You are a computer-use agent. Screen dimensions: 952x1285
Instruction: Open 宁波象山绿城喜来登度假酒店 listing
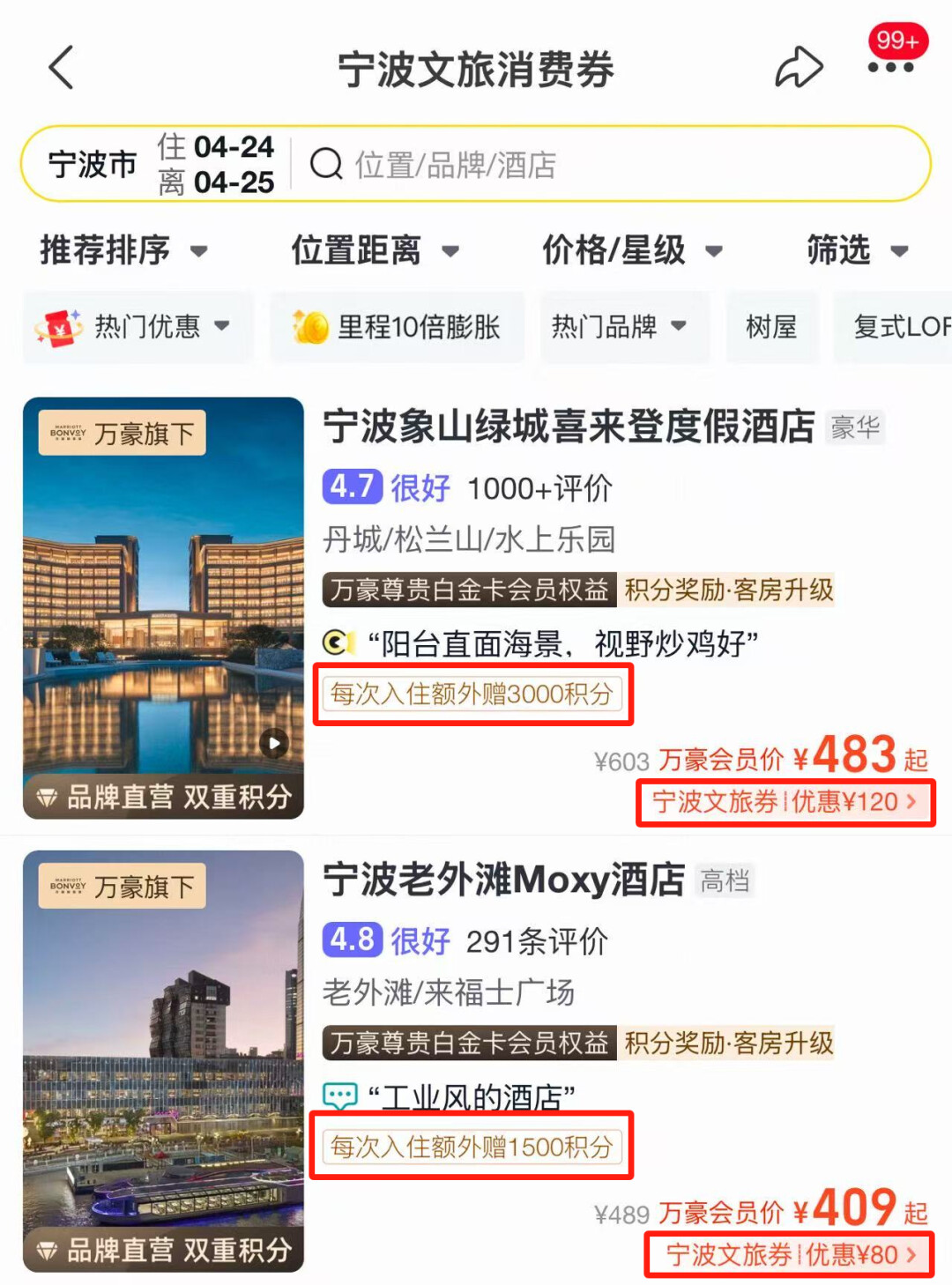coord(569,427)
